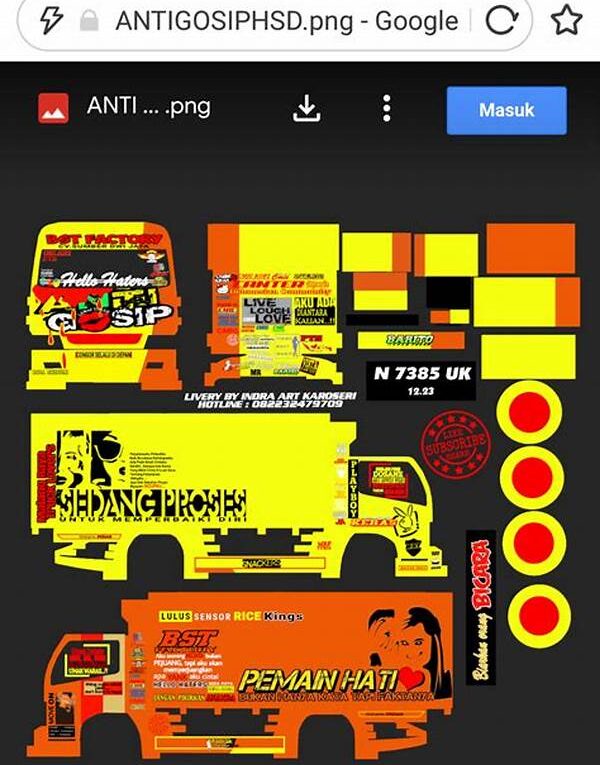Viewport: 600px width, 765px height.
Task: Reload the page
Action: [500, 21]
